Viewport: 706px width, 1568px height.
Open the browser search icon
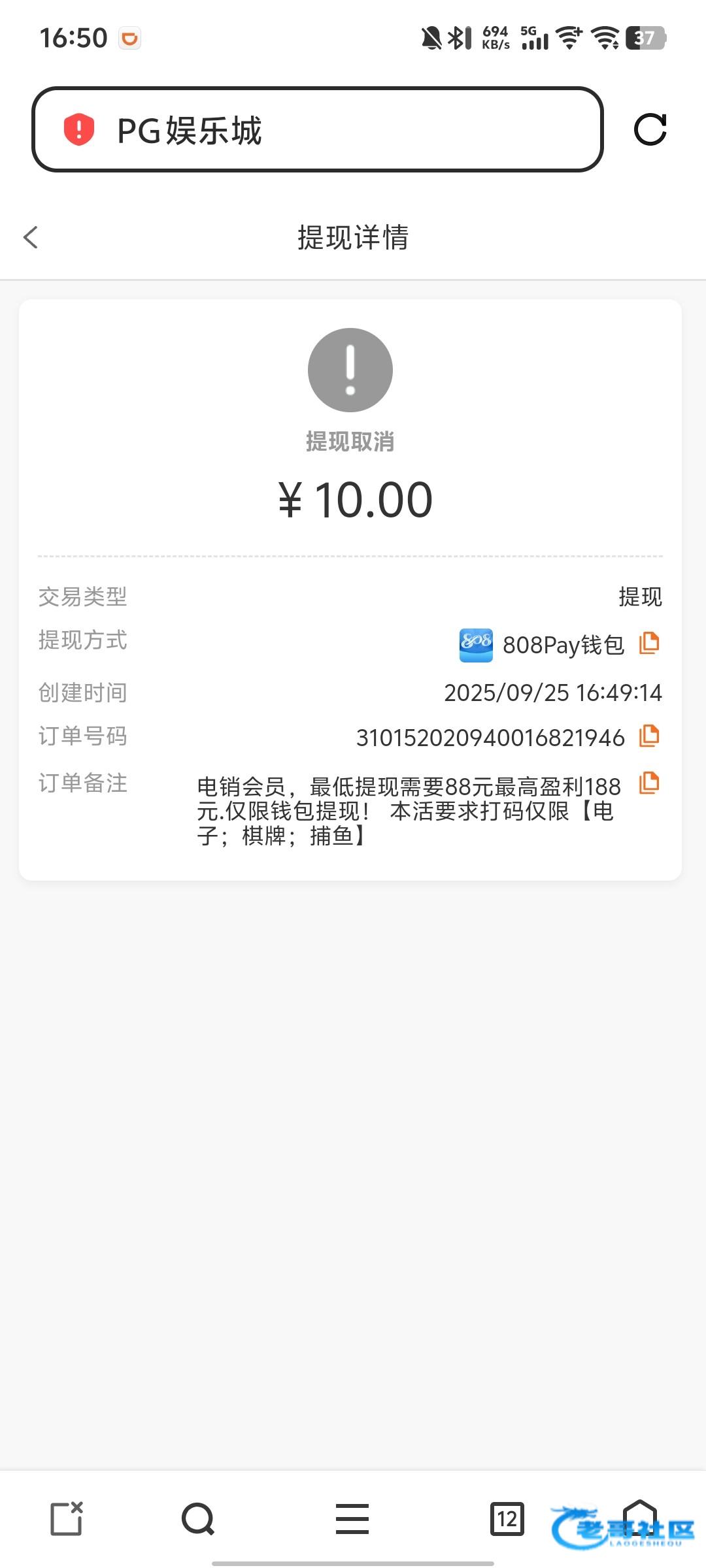[198, 1518]
